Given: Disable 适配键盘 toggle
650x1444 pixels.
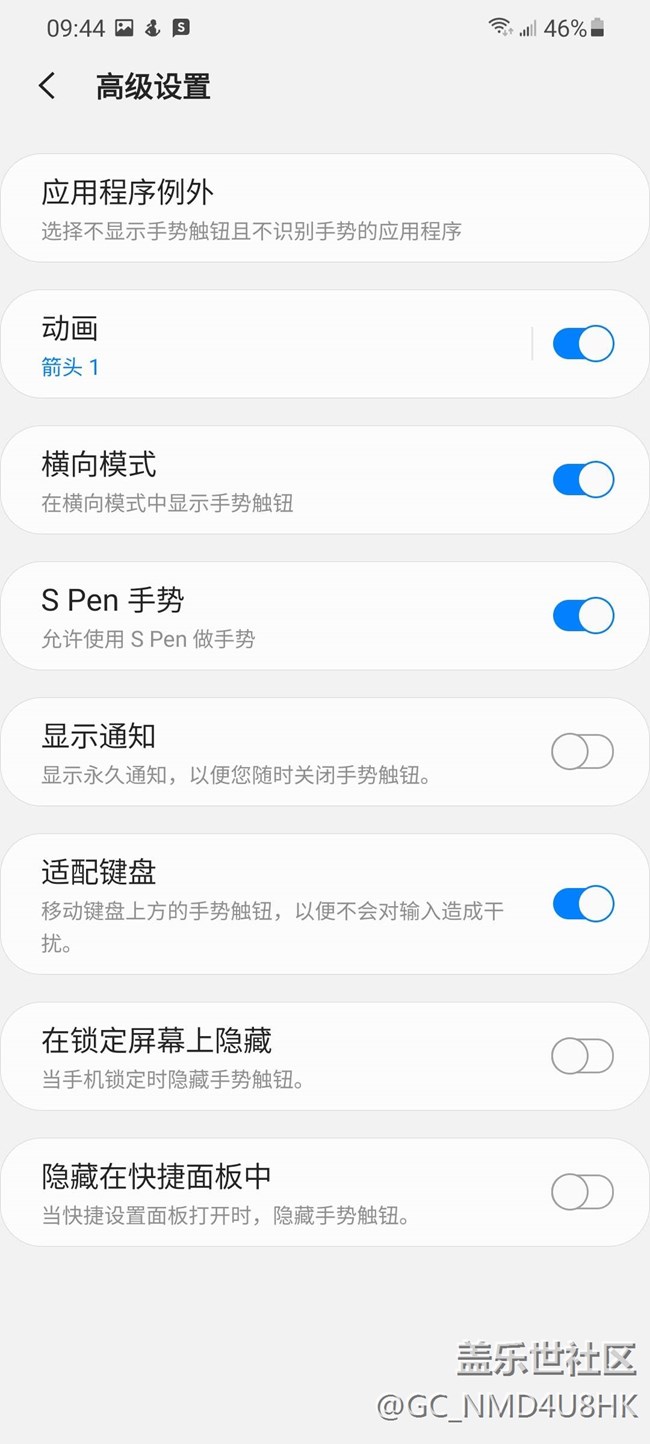Looking at the screenshot, I should point(583,904).
